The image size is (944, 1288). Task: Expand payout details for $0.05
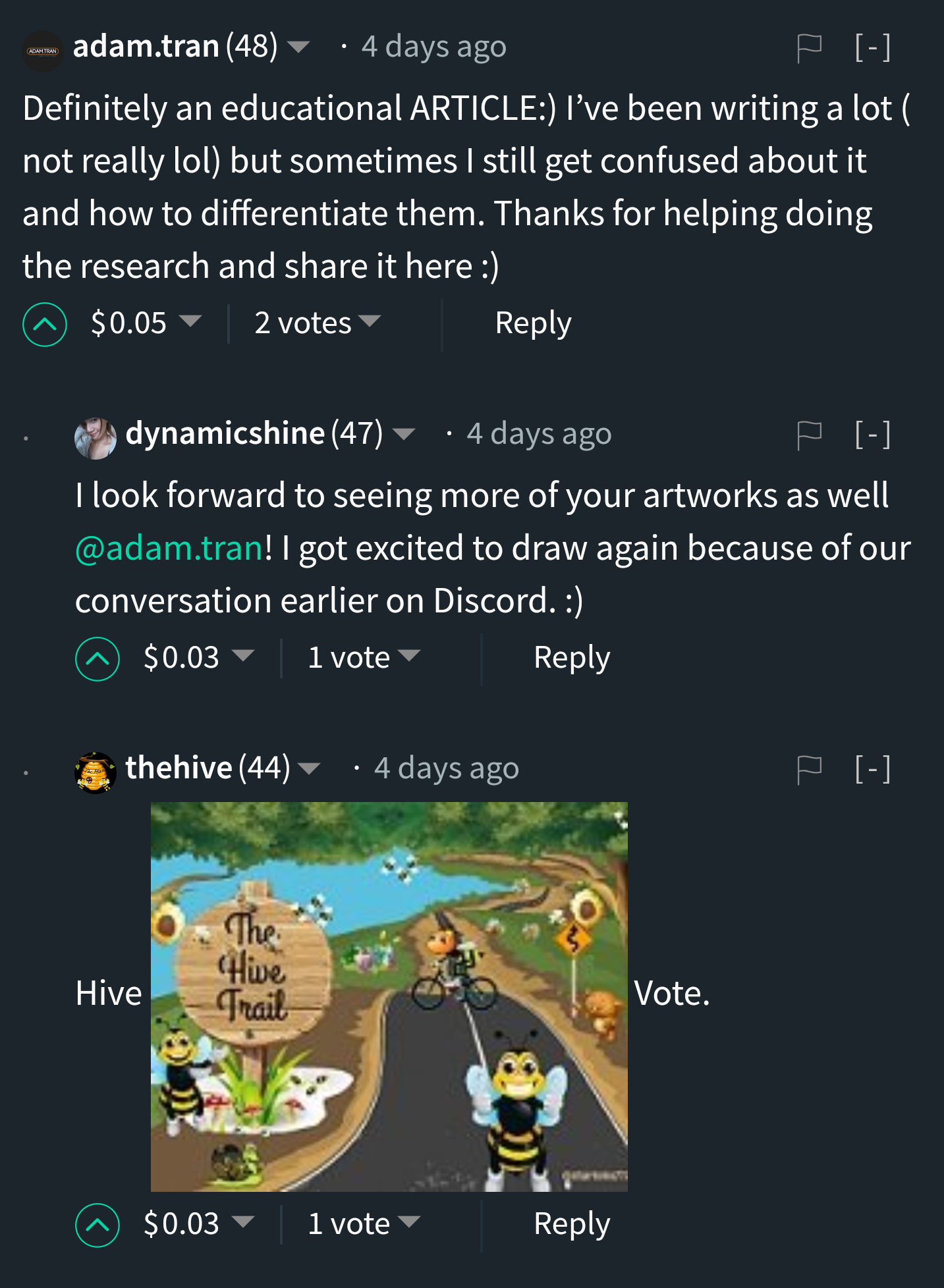[x=191, y=321]
